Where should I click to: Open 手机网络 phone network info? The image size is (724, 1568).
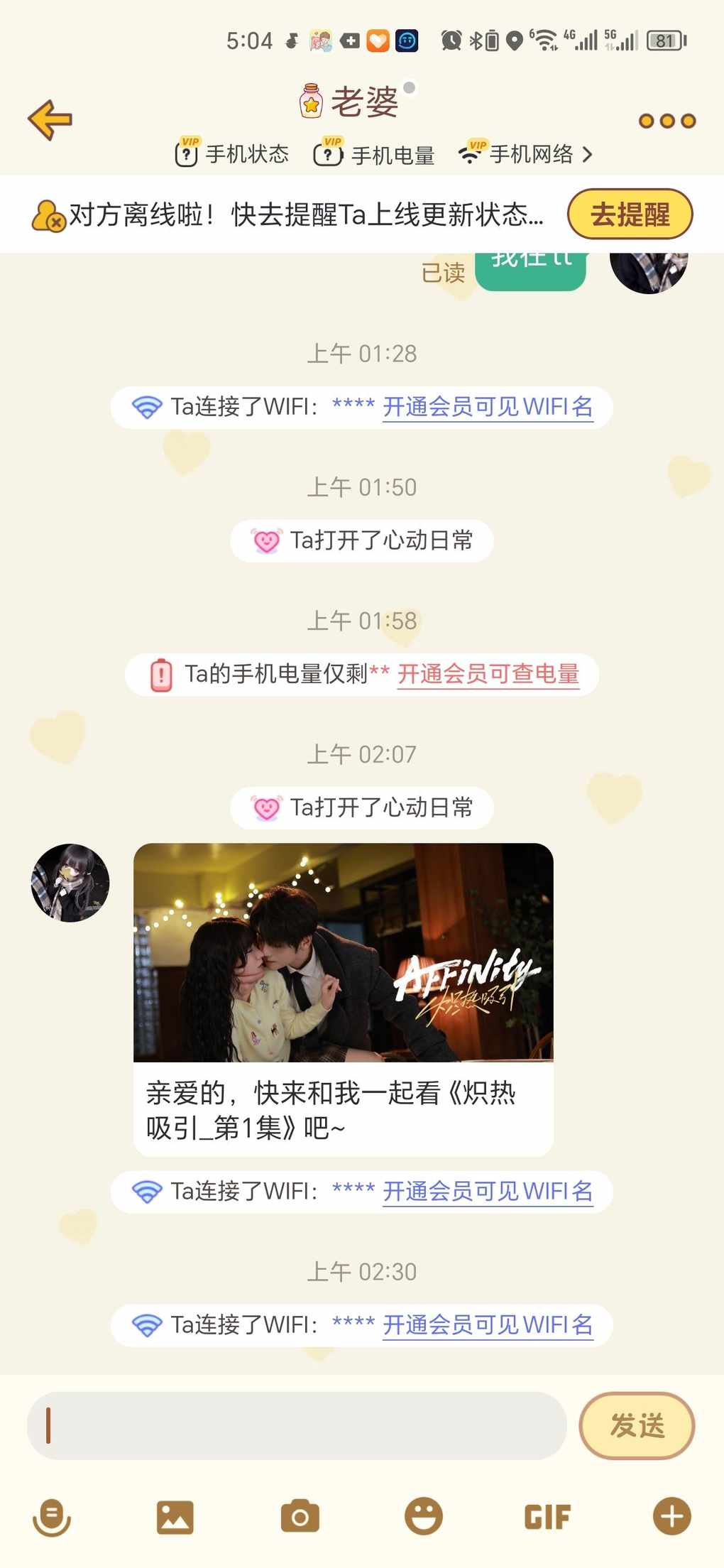click(x=525, y=154)
